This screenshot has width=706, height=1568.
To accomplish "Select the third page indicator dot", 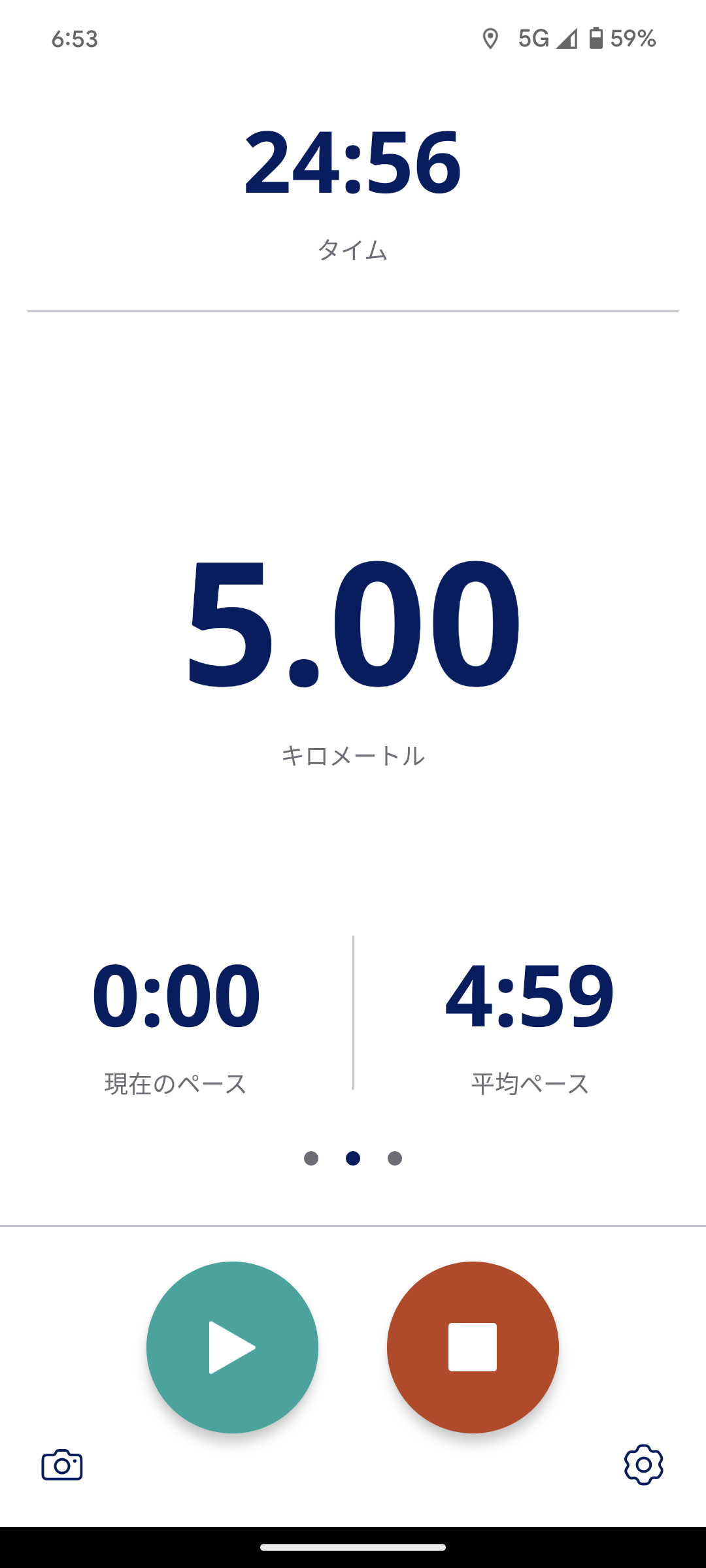I will point(395,1158).
